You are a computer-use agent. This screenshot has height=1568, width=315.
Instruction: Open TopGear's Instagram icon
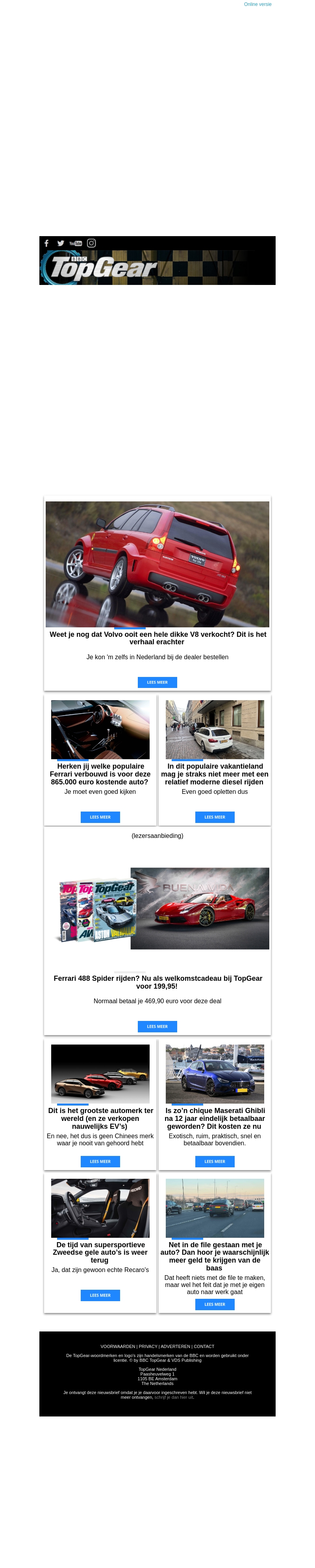point(91,243)
